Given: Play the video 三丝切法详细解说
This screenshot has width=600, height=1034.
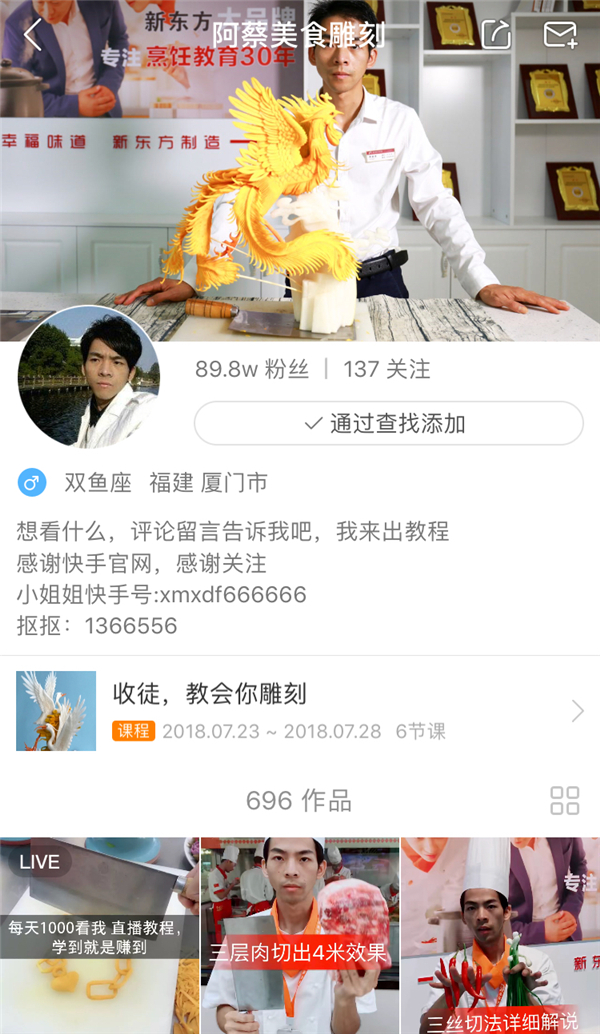Looking at the screenshot, I should (500, 935).
